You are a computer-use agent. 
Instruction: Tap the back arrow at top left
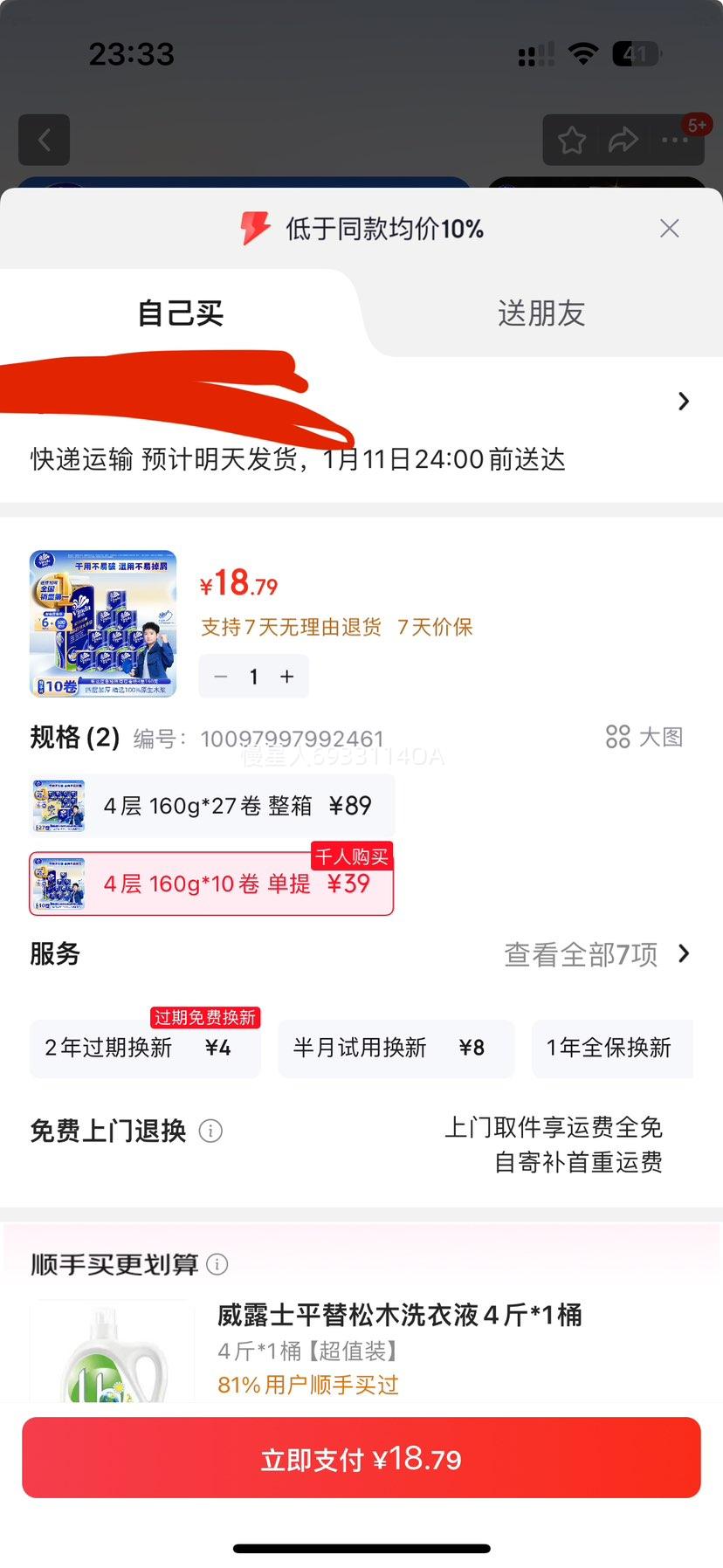(x=44, y=140)
